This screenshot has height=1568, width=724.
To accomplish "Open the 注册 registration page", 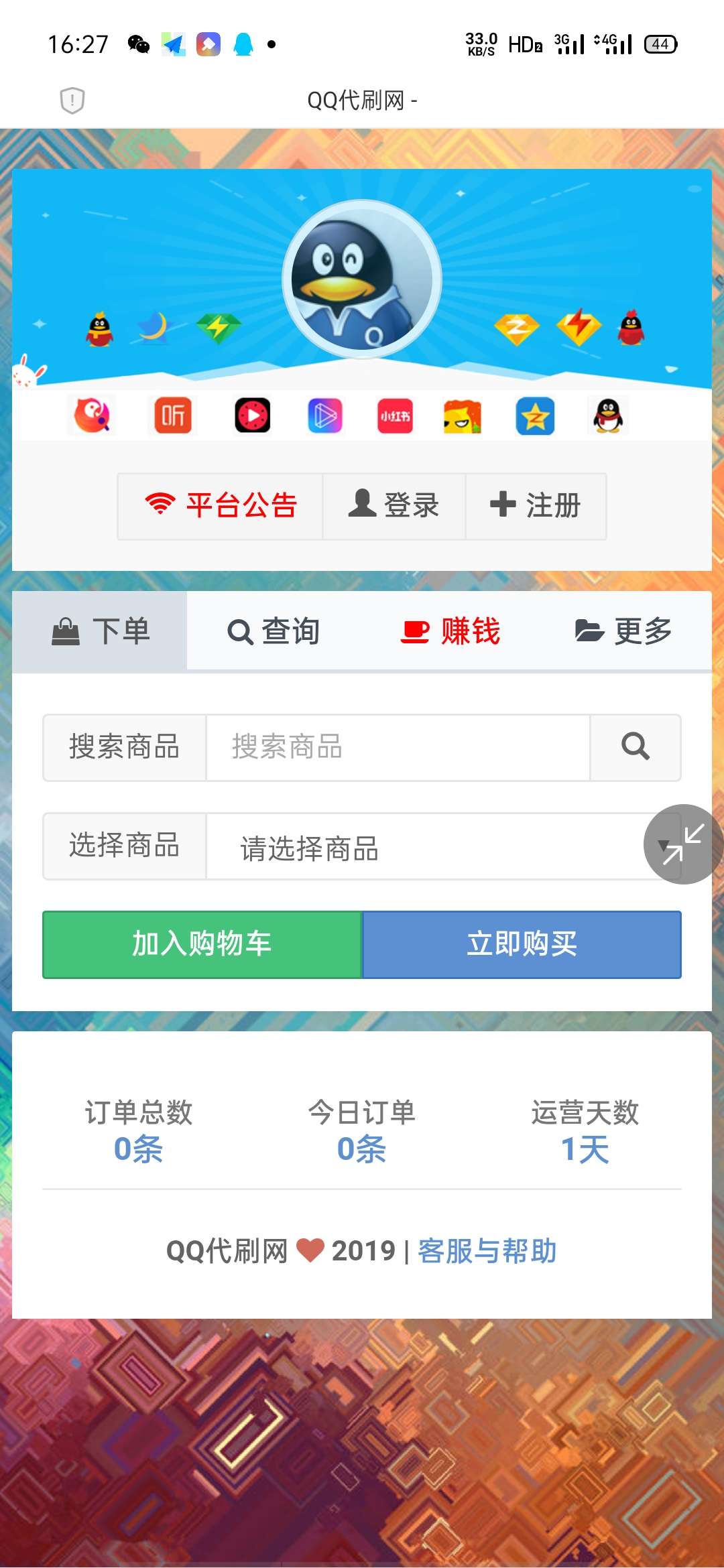I will (536, 506).
